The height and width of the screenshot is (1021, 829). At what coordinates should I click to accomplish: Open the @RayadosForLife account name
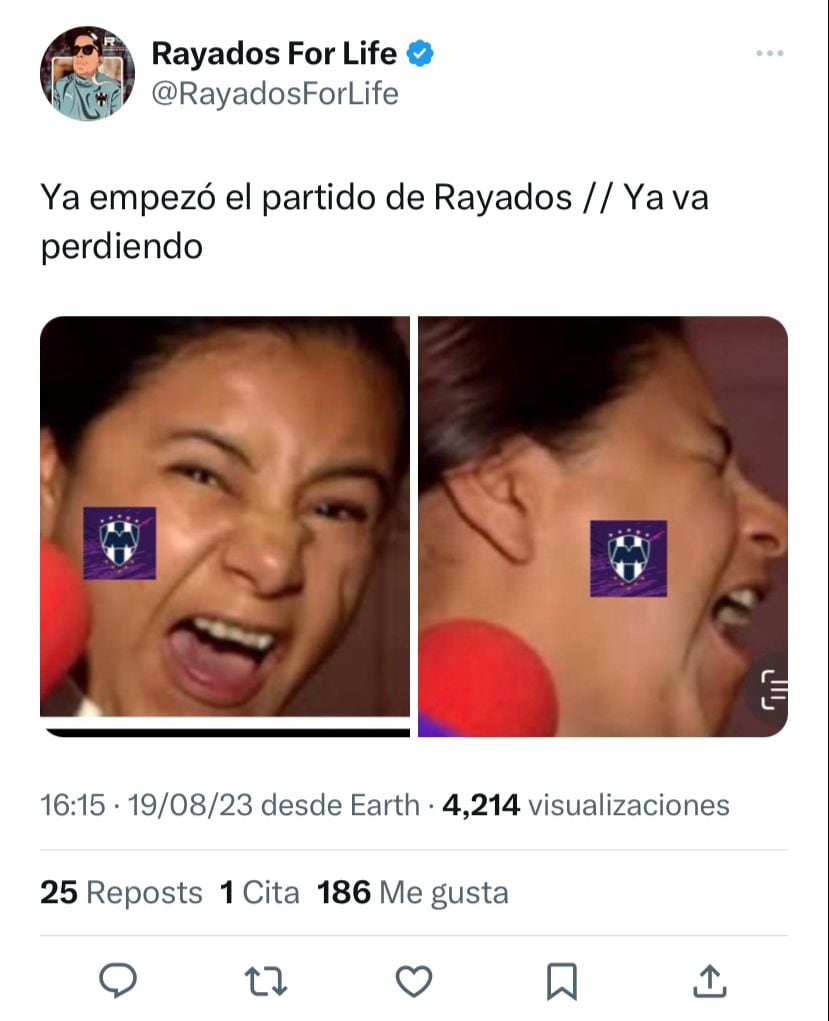point(275,94)
